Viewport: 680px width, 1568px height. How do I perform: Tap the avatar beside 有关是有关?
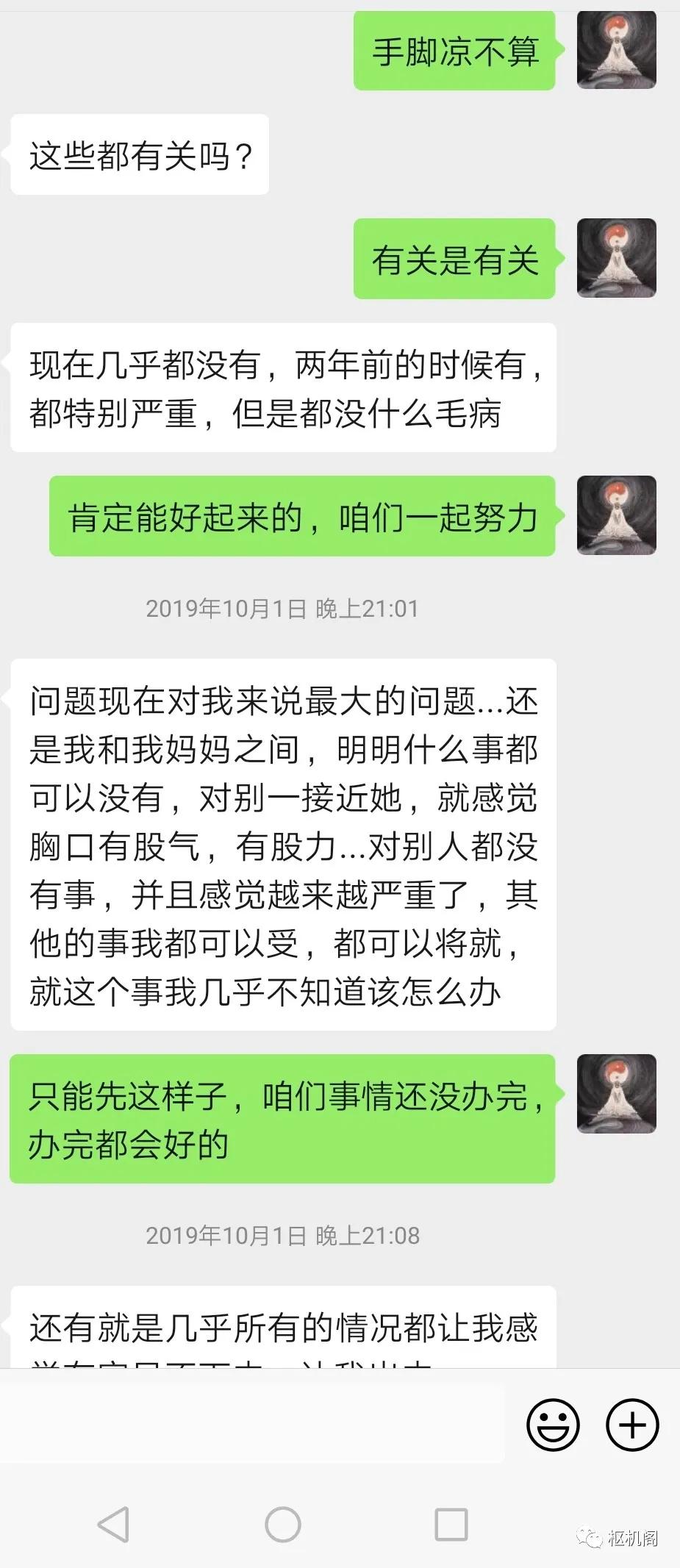pyautogui.click(x=617, y=258)
